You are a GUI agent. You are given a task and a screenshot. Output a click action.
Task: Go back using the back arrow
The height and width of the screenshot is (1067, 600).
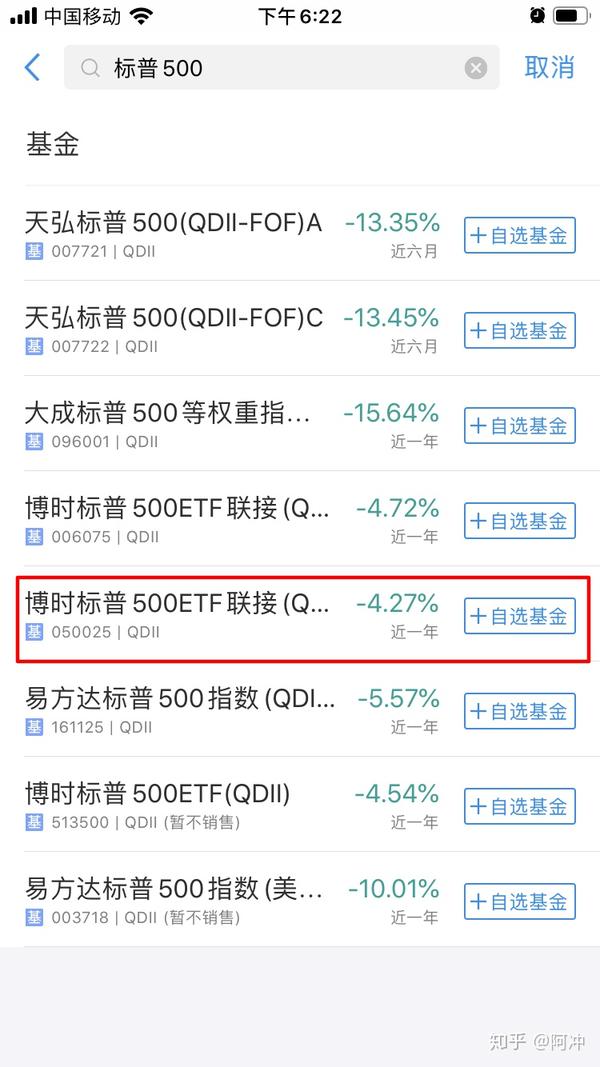coord(33,68)
